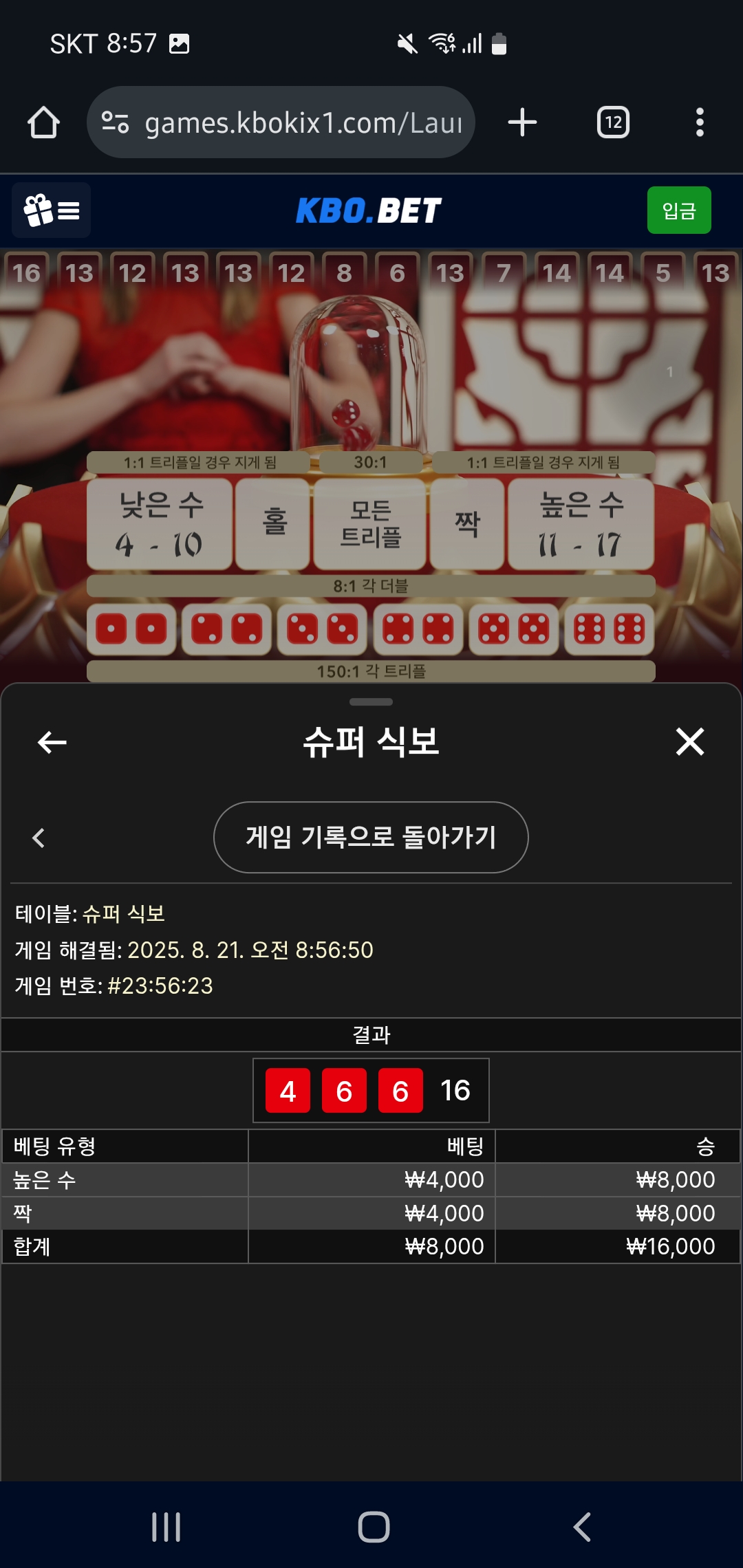Image resolution: width=743 pixels, height=1568 pixels.
Task: Open the gift and hamburger menu
Action: 52,210
